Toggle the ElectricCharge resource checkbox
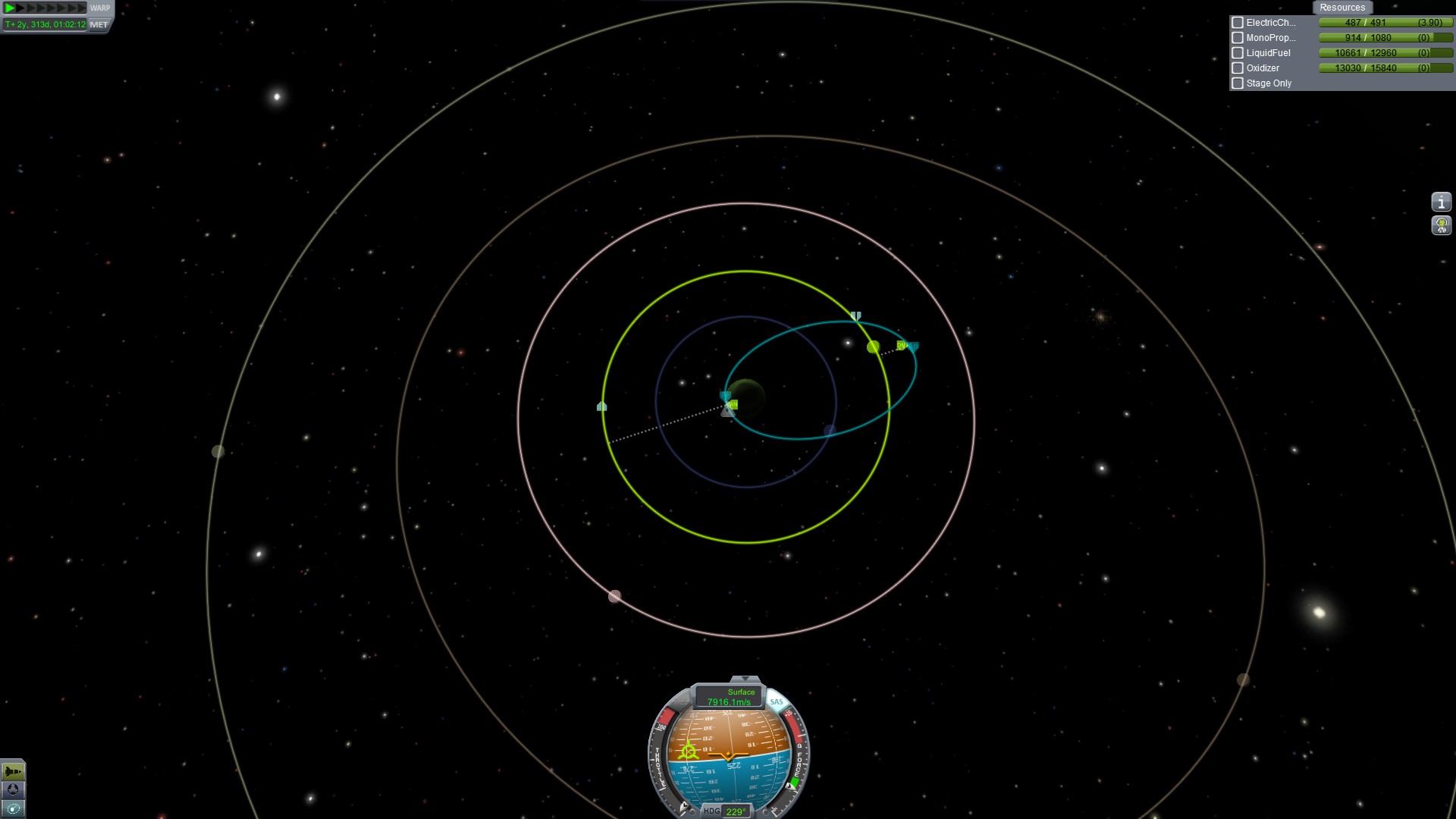 tap(1238, 23)
